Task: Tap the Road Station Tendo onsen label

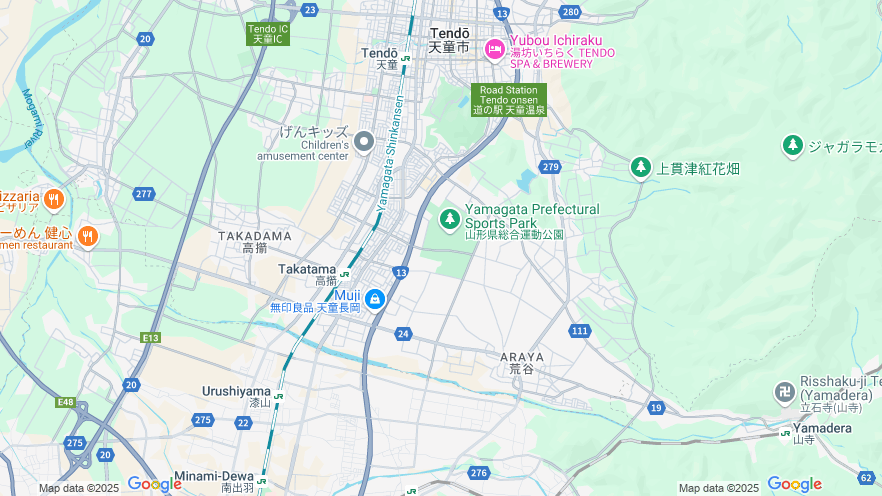Action: (509, 99)
